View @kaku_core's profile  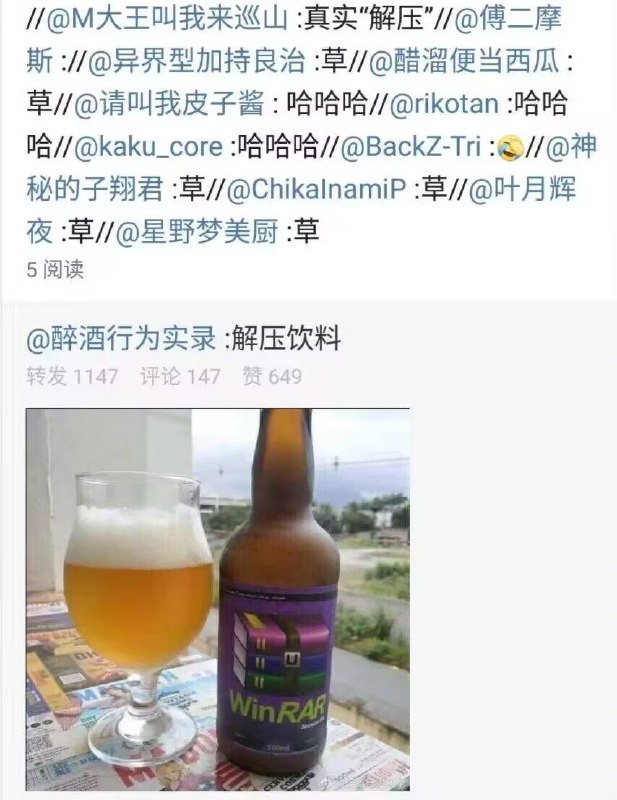click(x=147, y=147)
